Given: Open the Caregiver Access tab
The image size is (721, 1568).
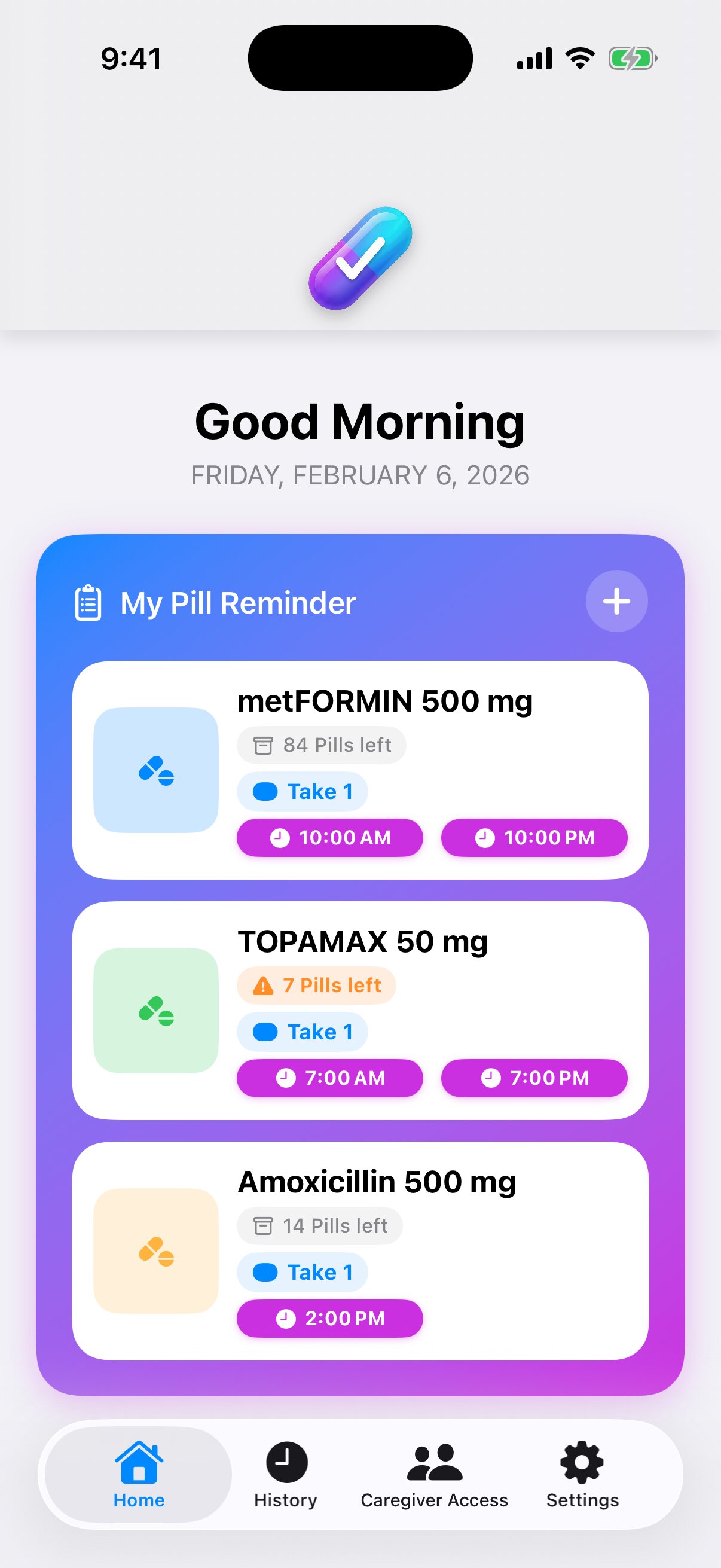Looking at the screenshot, I should tap(434, 1474).
